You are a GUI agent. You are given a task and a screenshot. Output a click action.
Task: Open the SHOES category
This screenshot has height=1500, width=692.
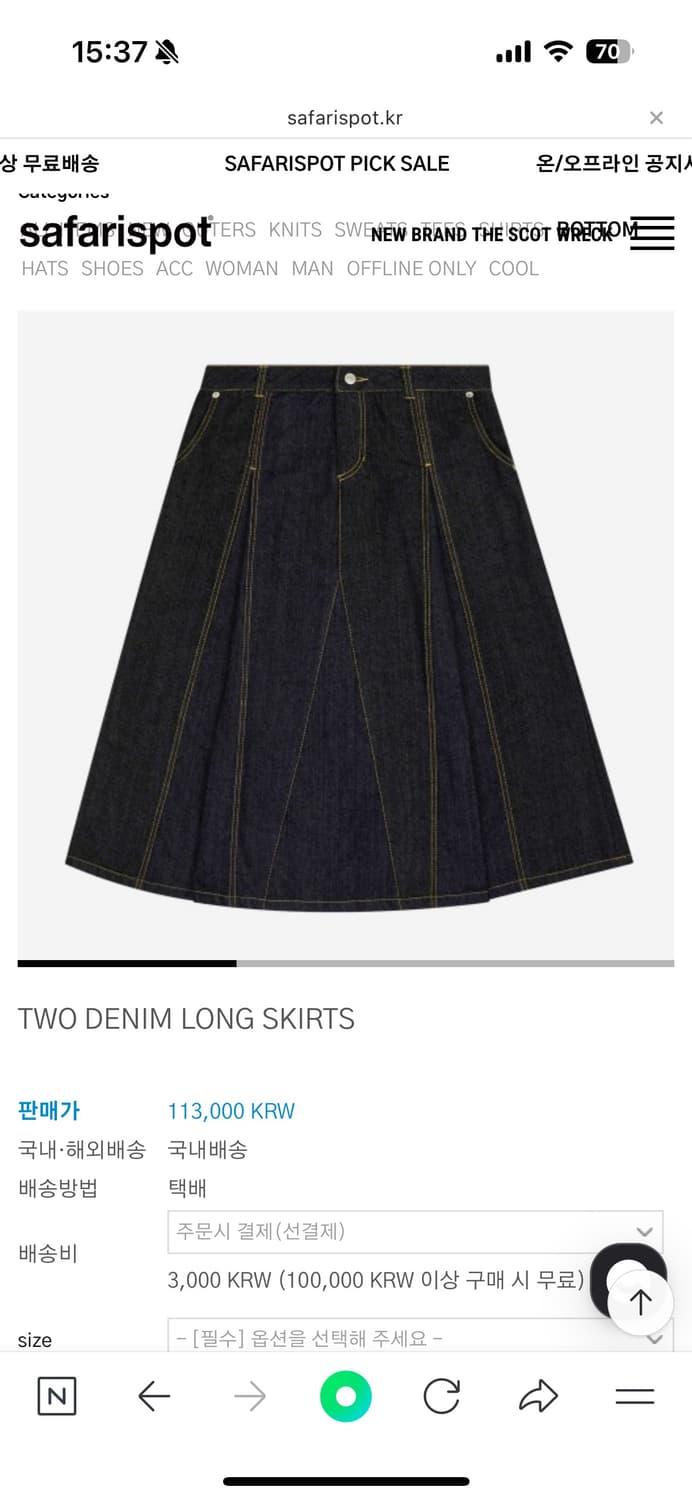pos(112,268)
